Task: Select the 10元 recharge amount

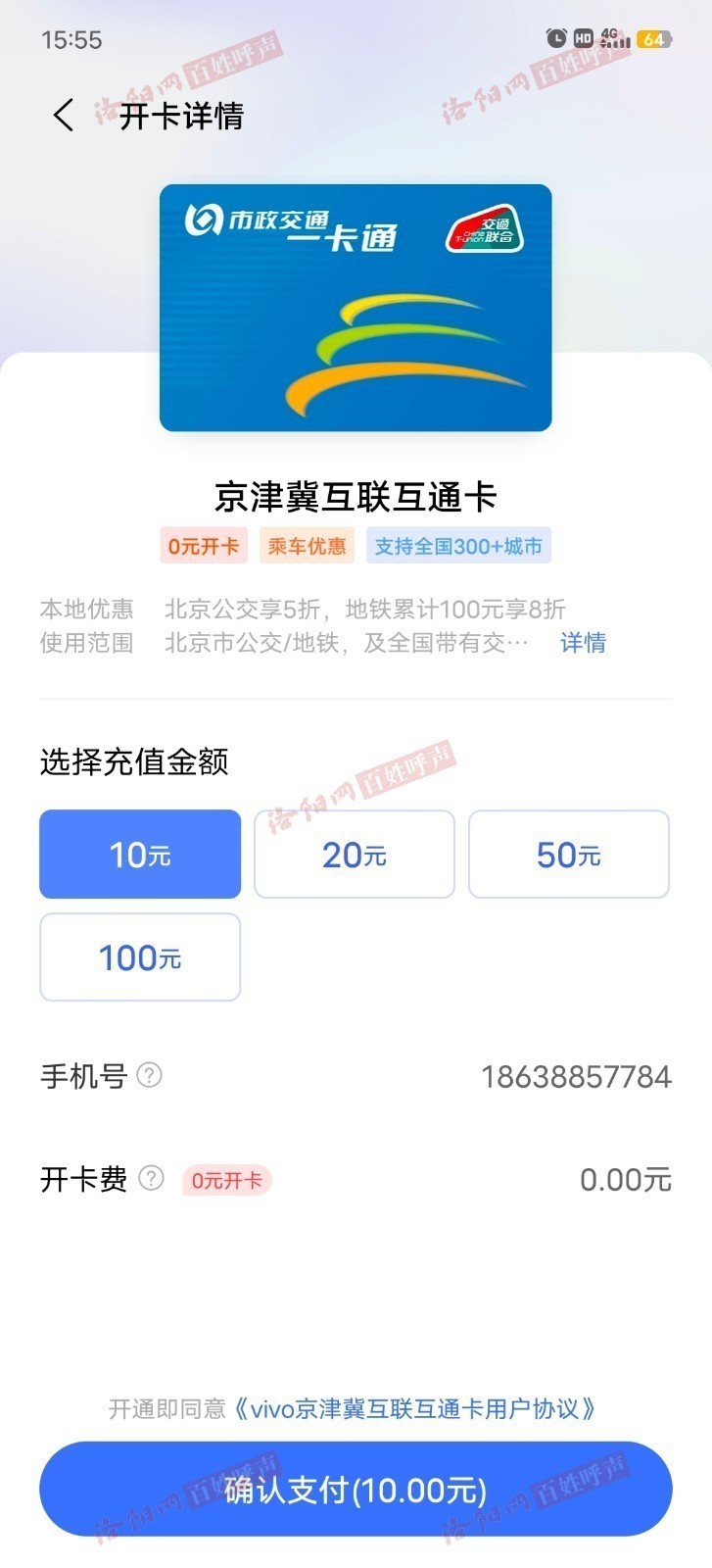Action: (140, 855)
